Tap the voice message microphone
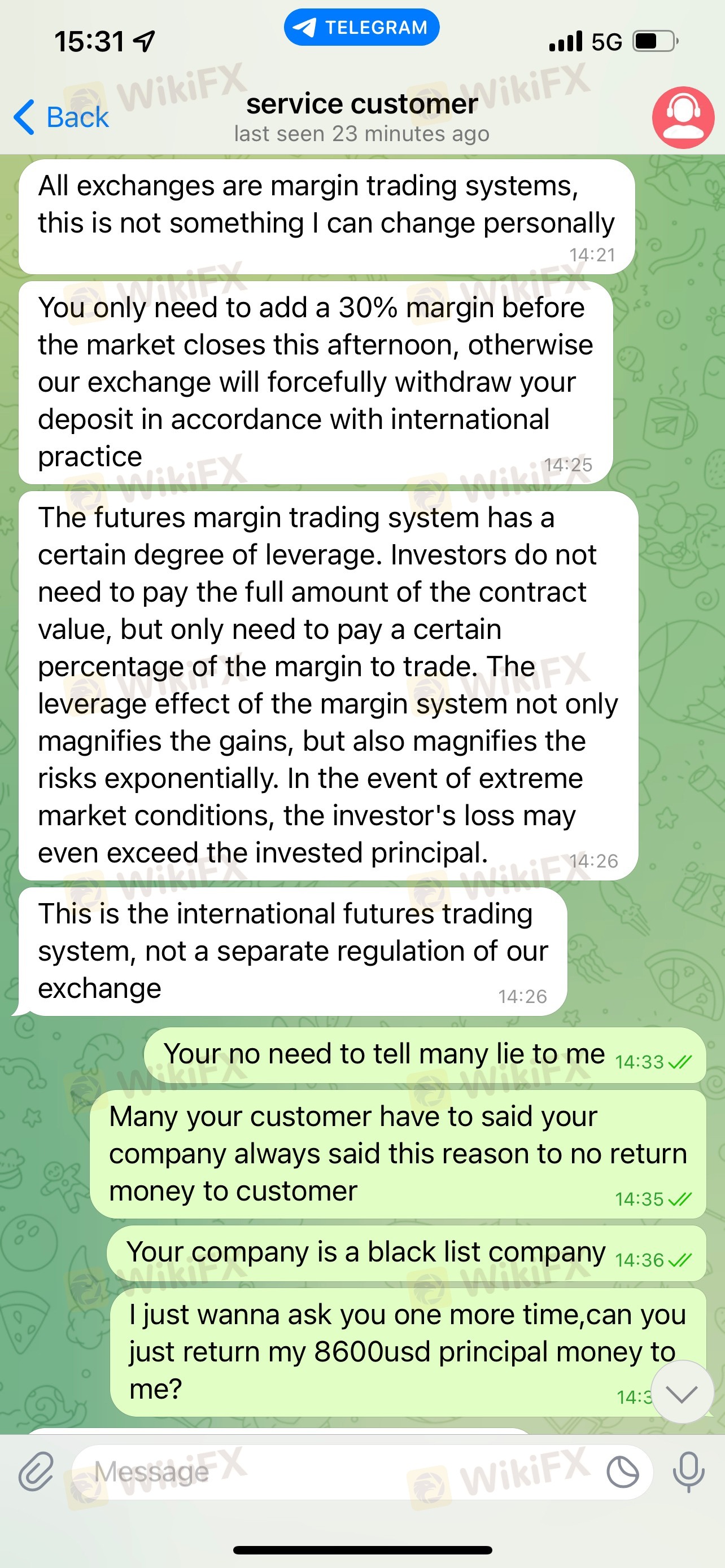Image resolution: width=725 pixels, height=1568 pixels. pos(688,1473)
